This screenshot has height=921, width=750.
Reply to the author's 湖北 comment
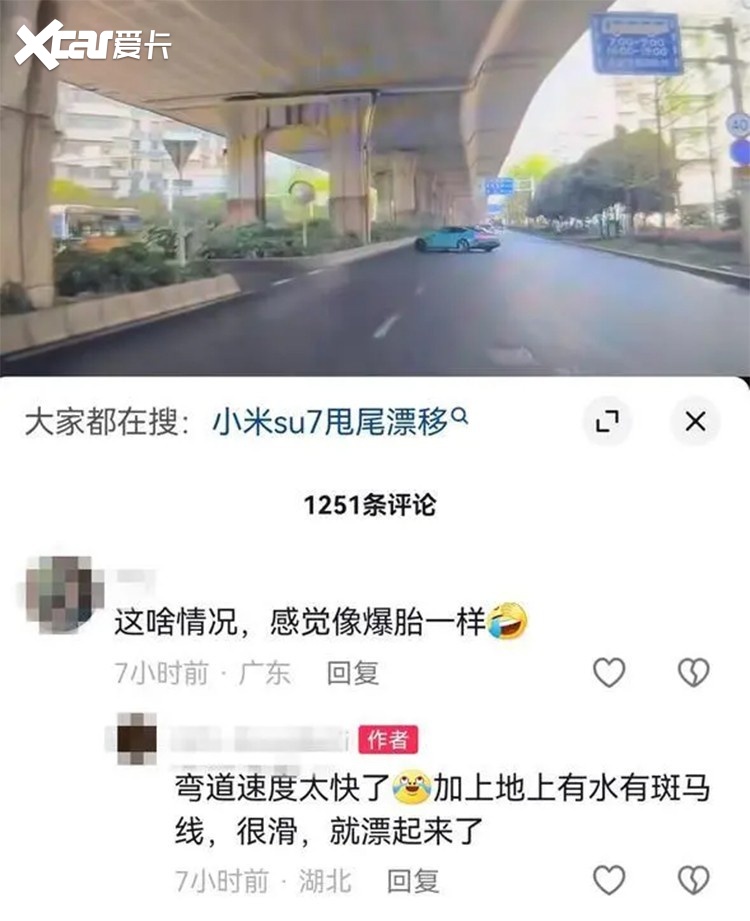pos(413,880)
